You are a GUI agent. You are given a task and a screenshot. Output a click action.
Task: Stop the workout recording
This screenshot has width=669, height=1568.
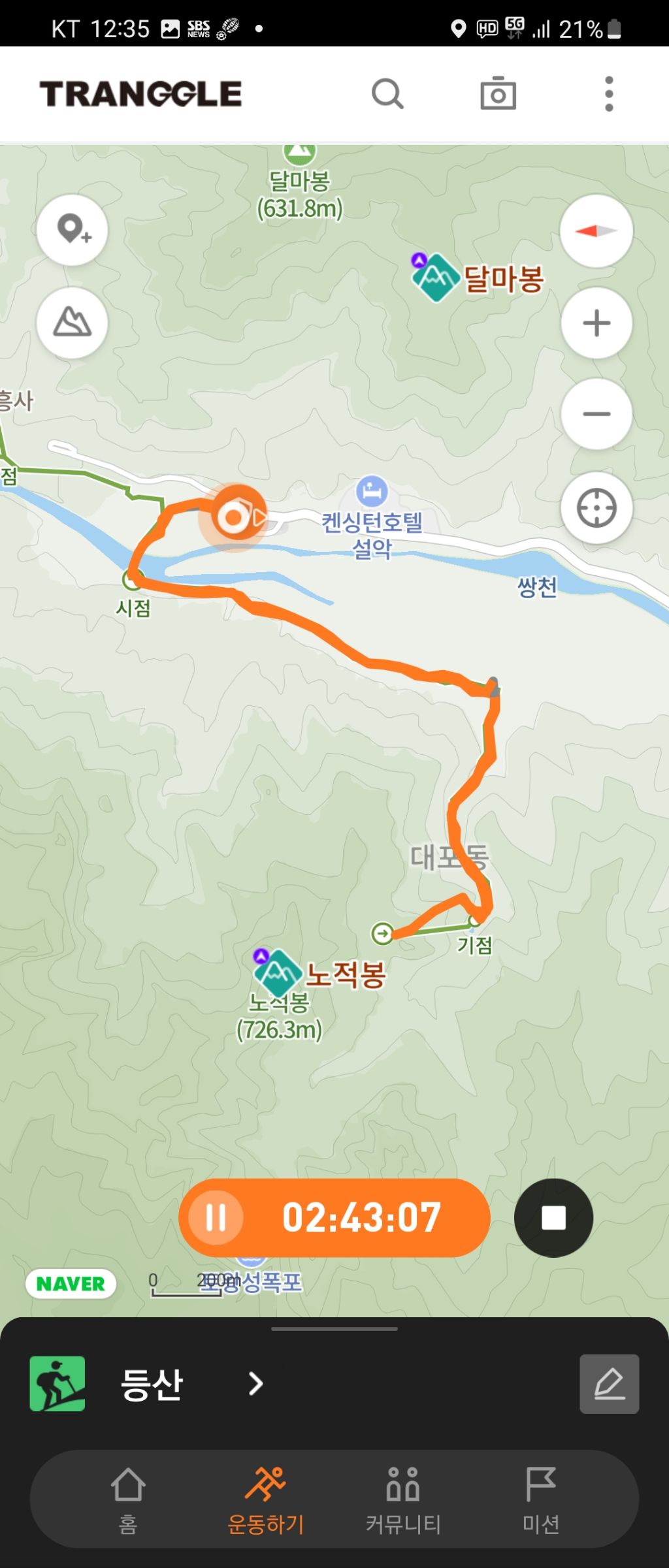[553, 1217]
